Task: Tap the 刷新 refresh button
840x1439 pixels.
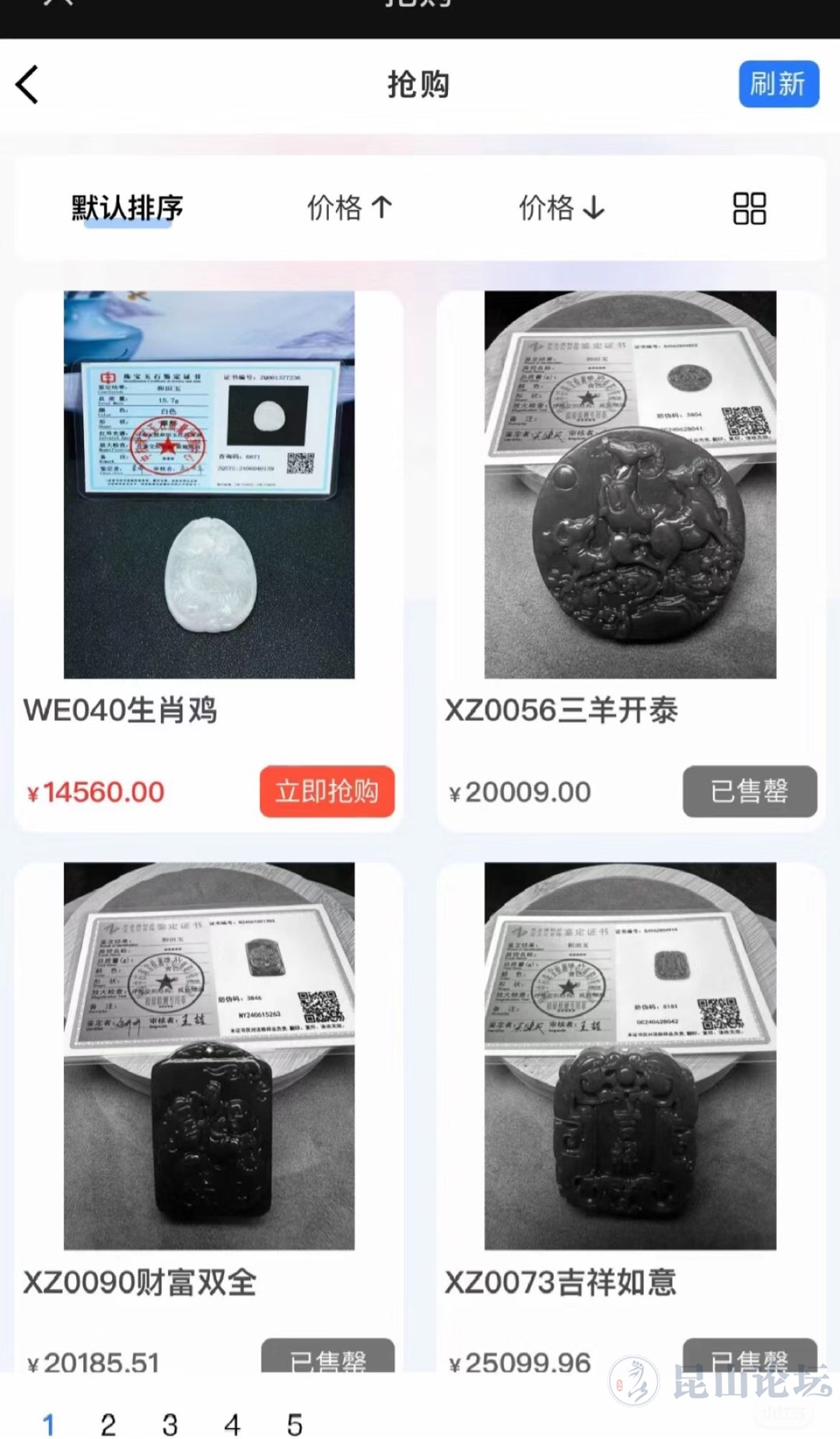Action: coord(778,84)
